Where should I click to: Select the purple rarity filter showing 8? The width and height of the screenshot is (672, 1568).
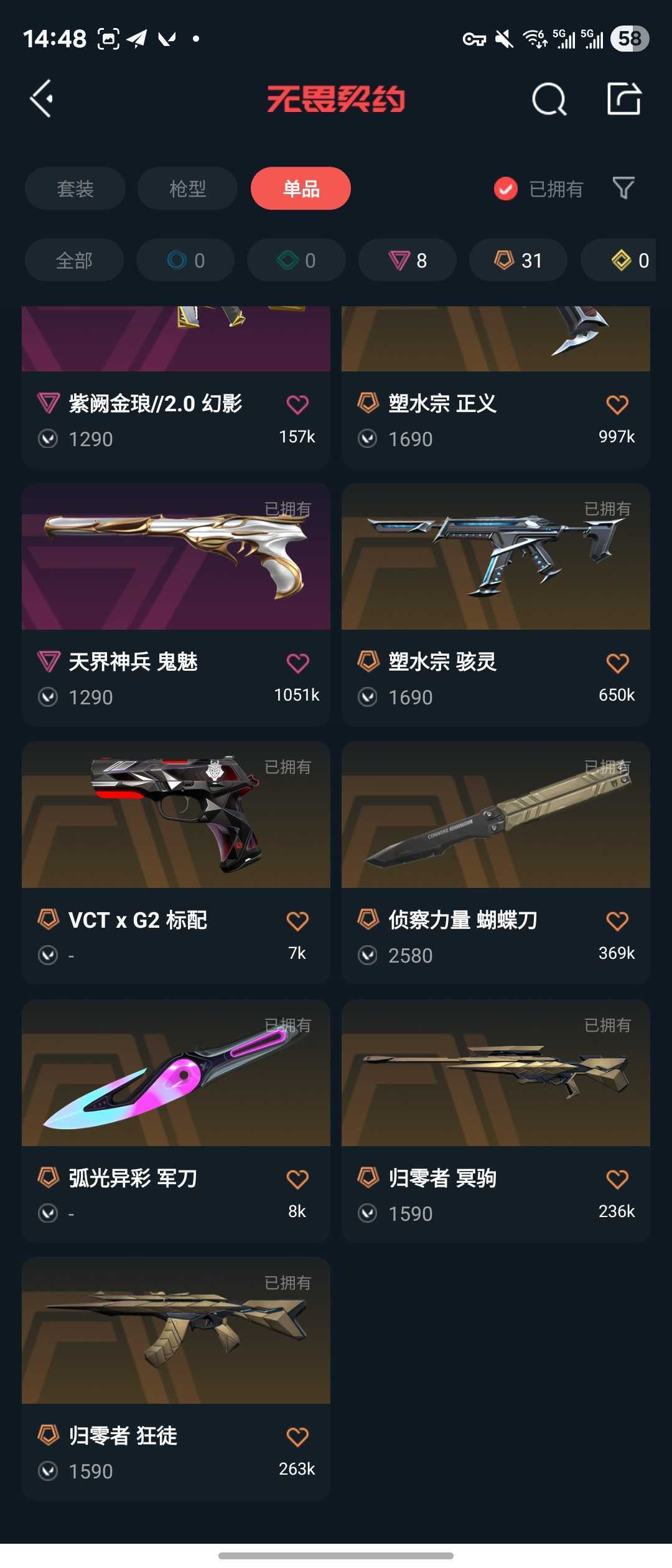(x=407, y=260)
